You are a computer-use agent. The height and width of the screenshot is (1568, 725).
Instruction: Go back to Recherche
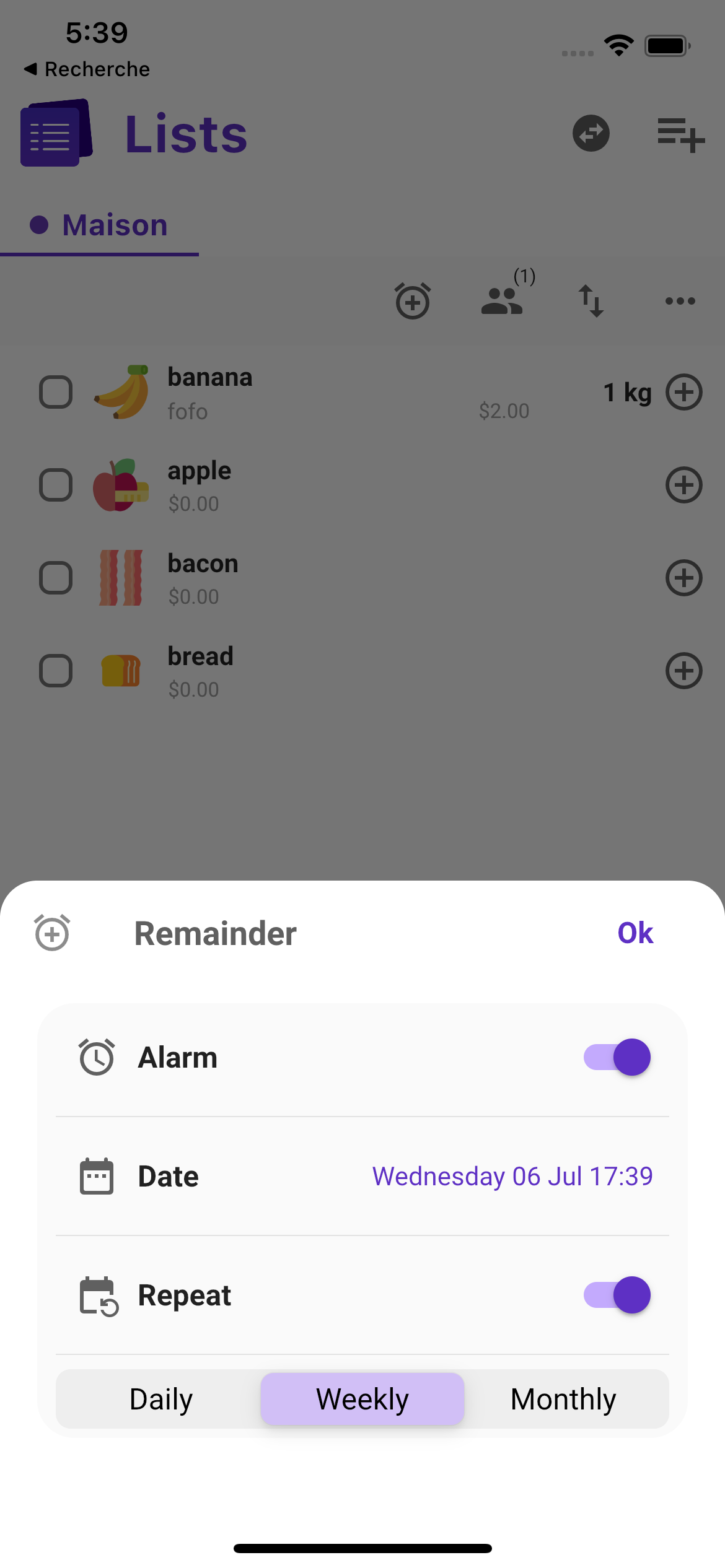(87, 69)
